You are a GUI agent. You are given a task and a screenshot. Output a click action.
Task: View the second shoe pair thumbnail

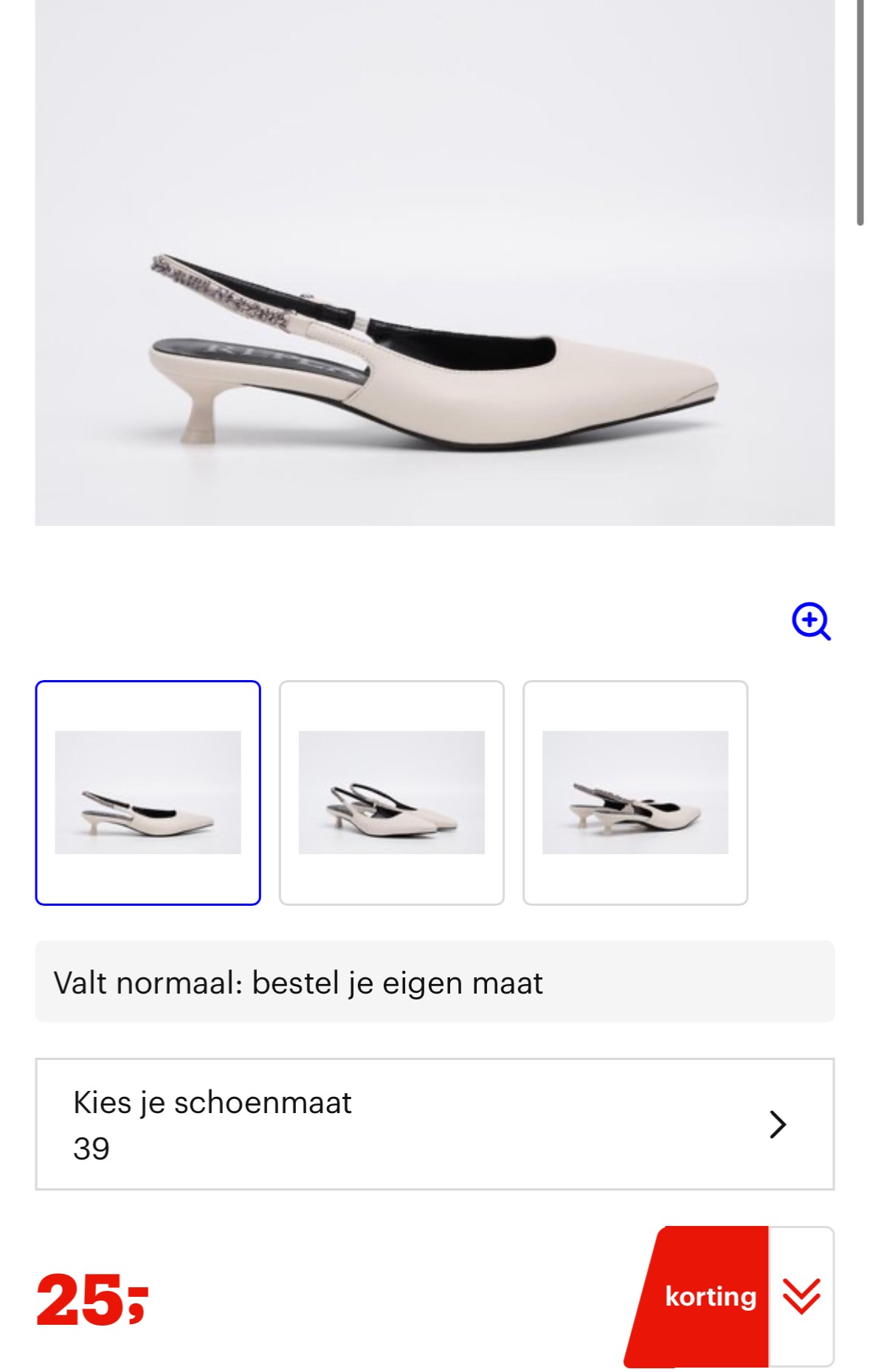click(391, 792)
